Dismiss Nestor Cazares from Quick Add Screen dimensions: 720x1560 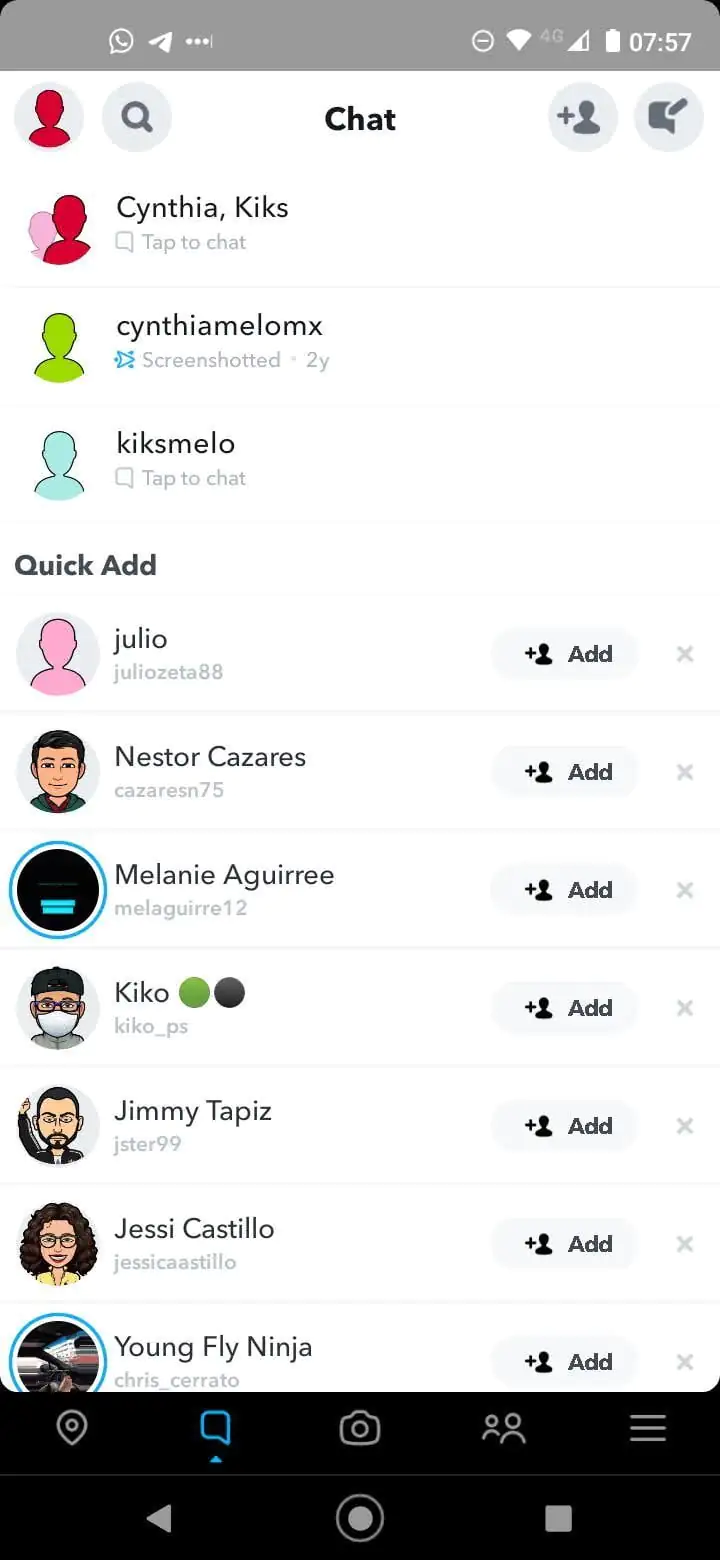click(x=685, y=772)
